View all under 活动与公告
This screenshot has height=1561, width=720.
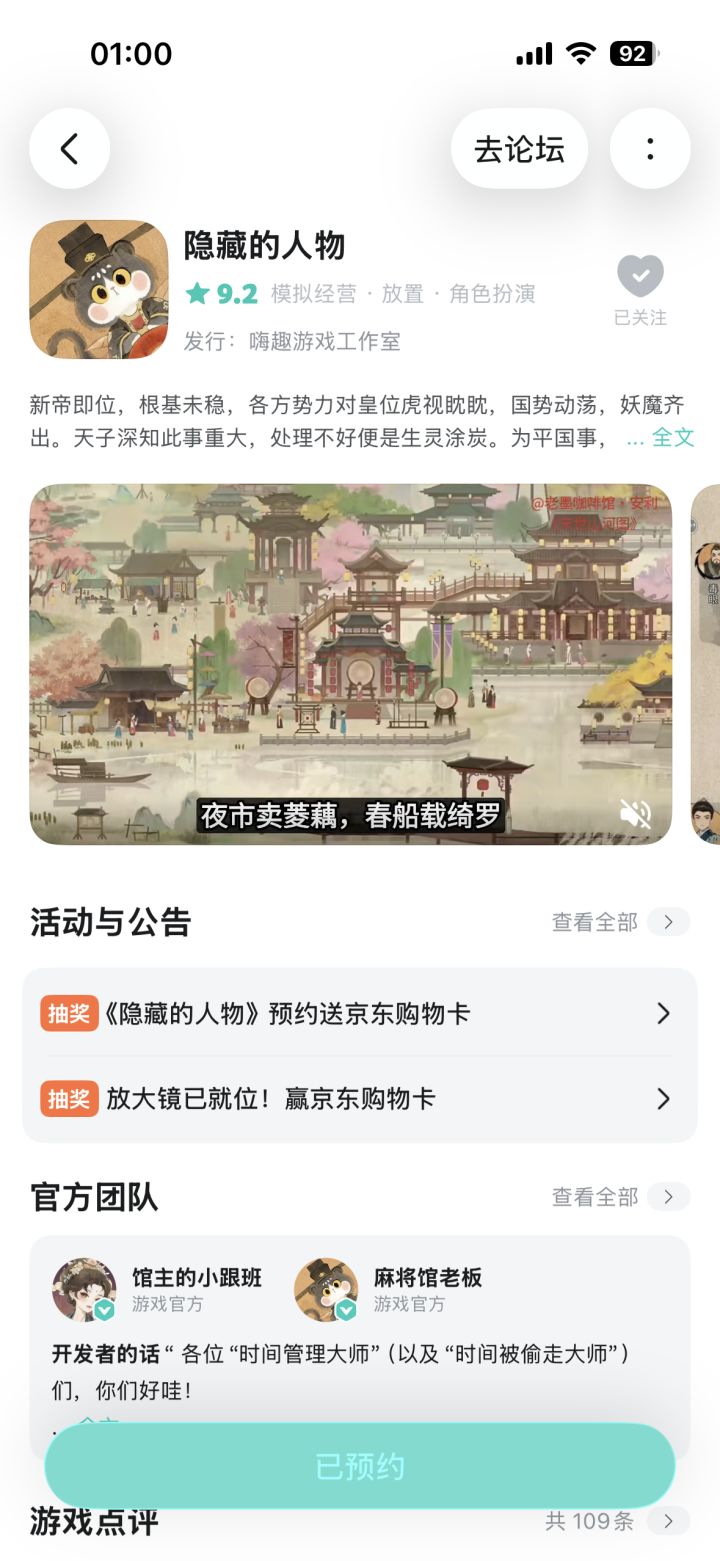click(x=621, y=922)
